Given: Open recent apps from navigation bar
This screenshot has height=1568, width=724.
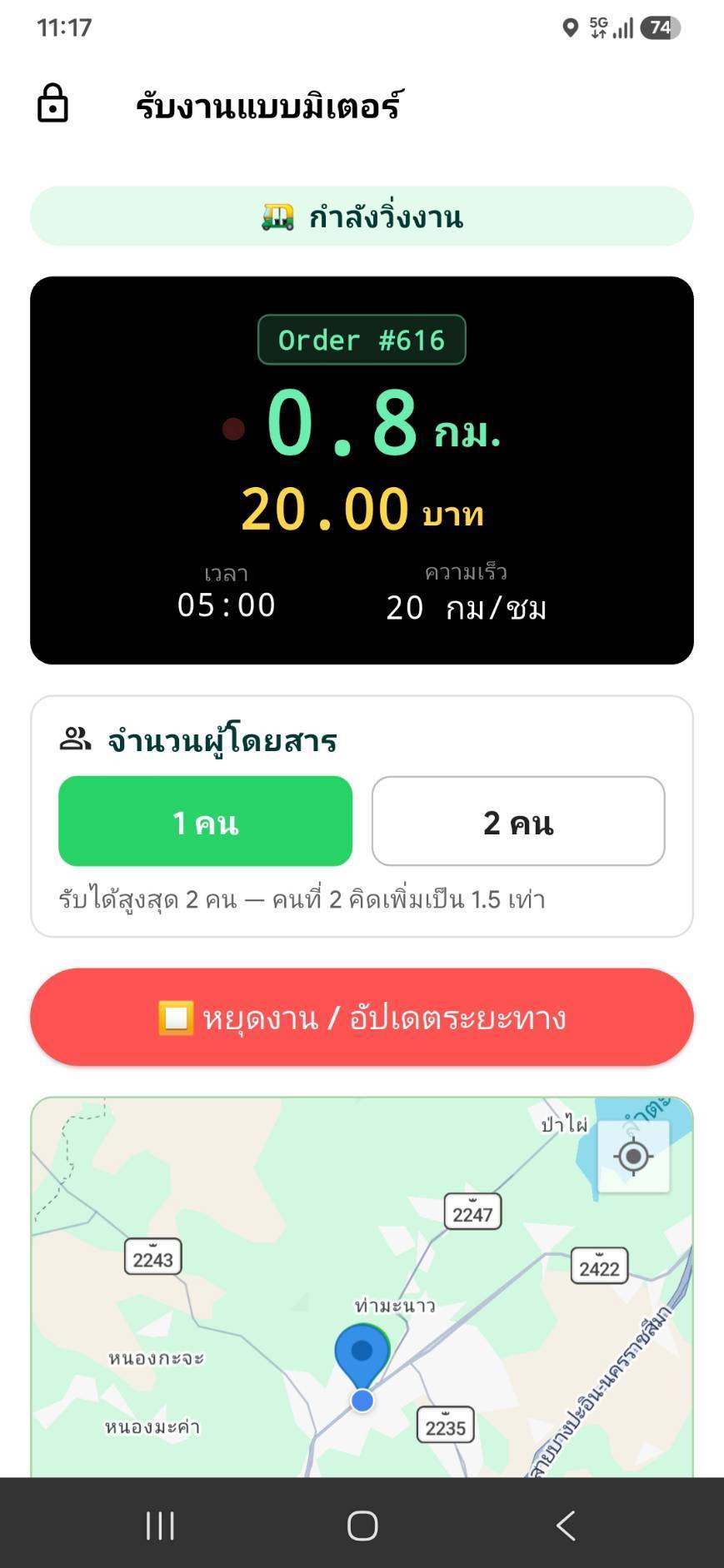Looking at the screenshot, I should pos(160,1526).
